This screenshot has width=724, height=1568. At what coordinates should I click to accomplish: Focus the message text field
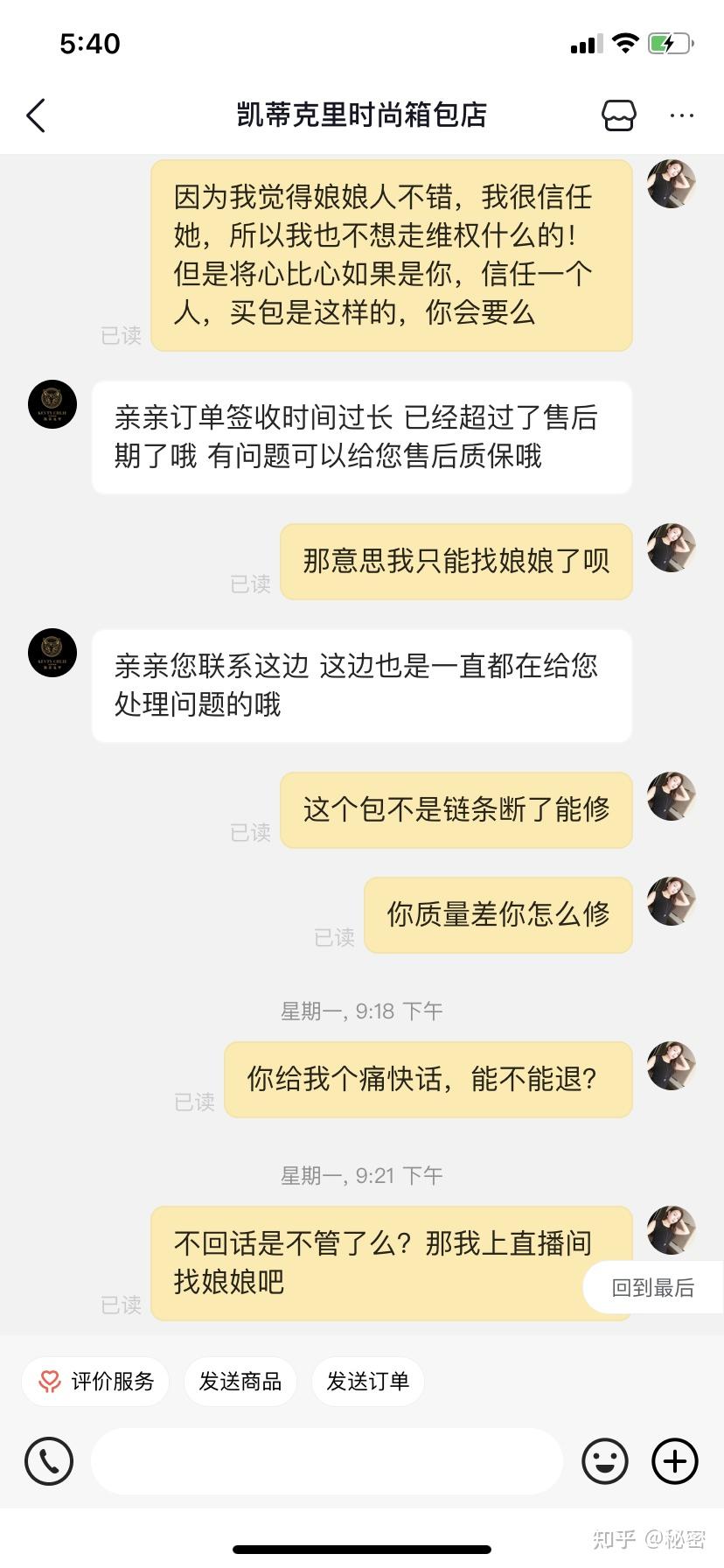pyautogui.click(x=326, y=1461)
